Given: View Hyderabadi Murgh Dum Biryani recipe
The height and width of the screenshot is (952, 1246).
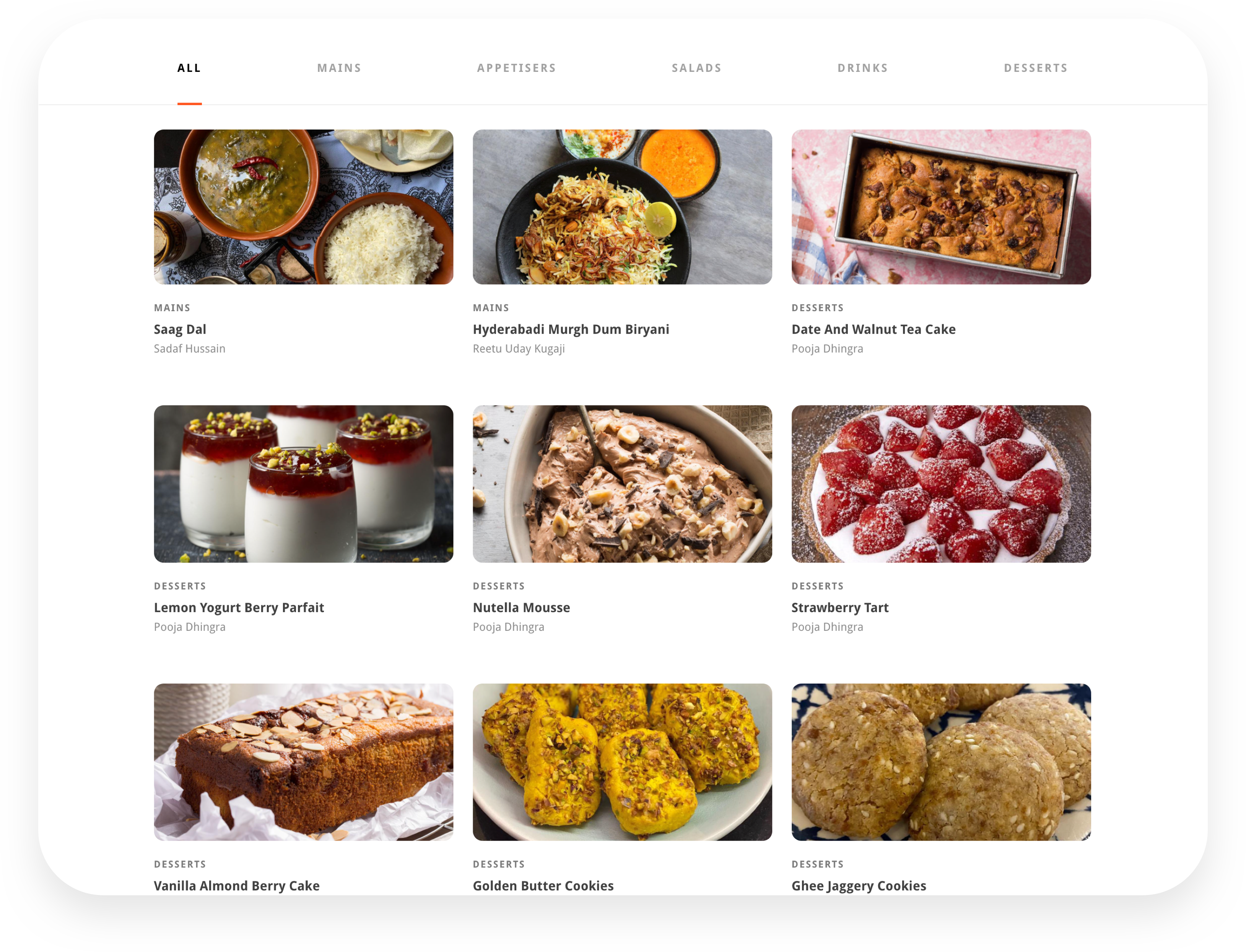Looking at the screenshot, I should [622, 207].
